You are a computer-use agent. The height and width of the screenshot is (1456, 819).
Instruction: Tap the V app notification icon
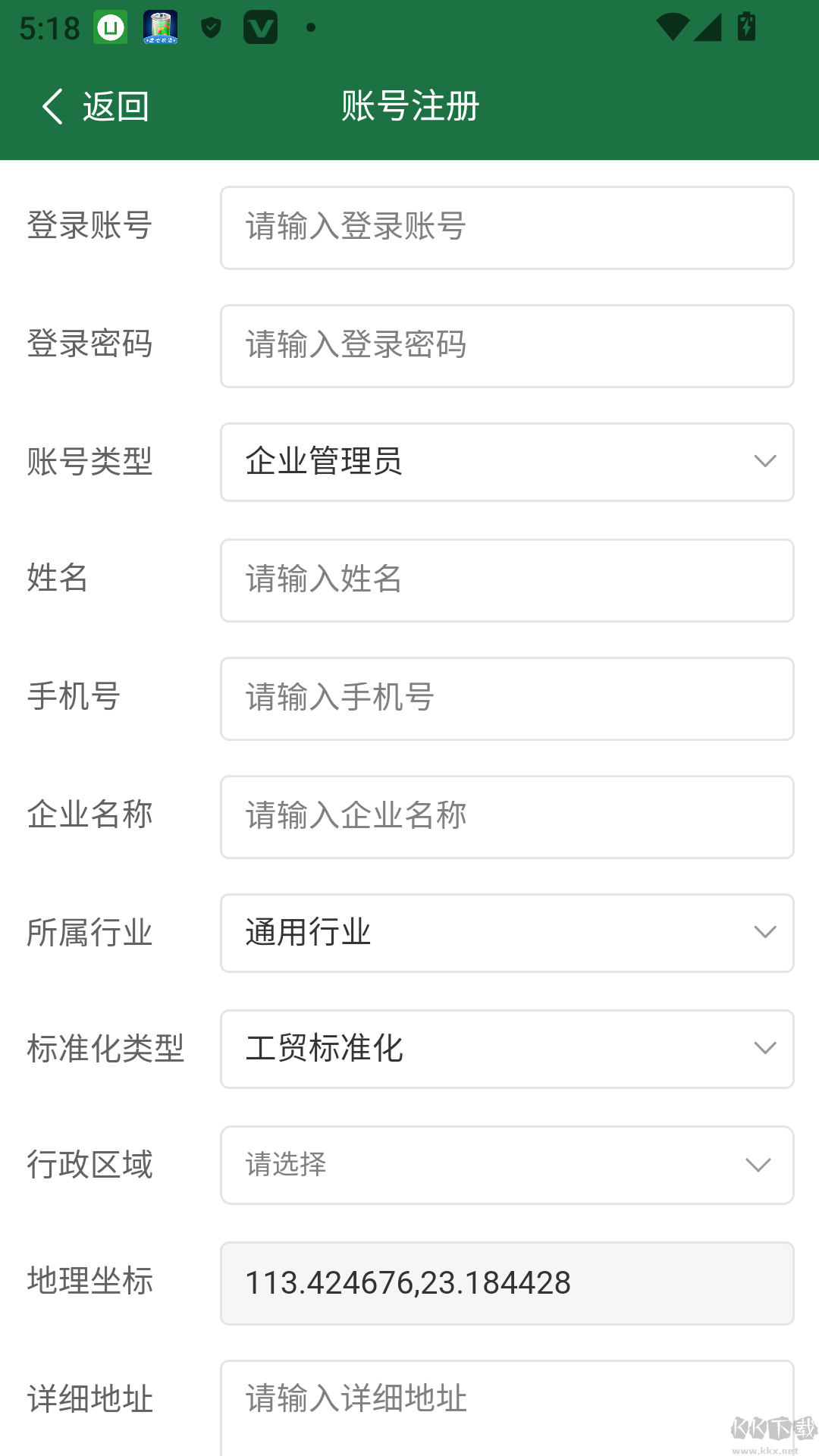click(x=259, y=27)
